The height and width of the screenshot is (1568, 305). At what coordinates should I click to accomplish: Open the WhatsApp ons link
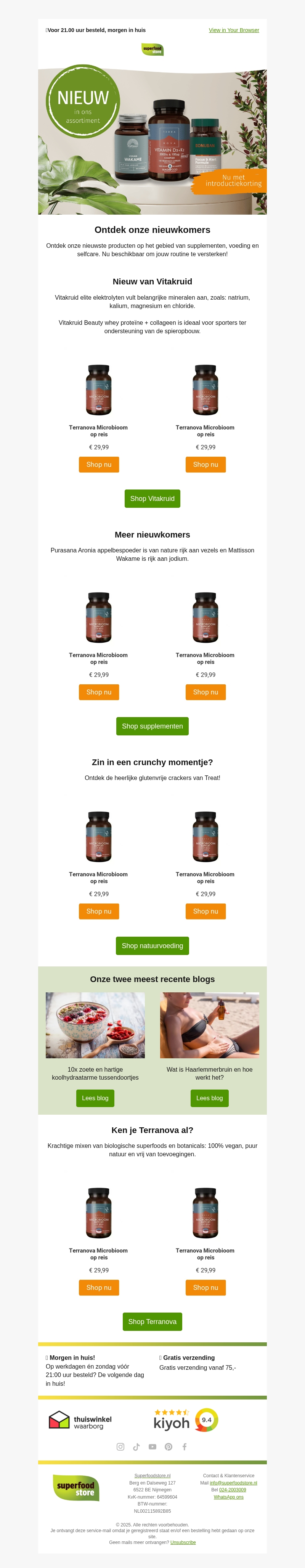(228, 1497)
